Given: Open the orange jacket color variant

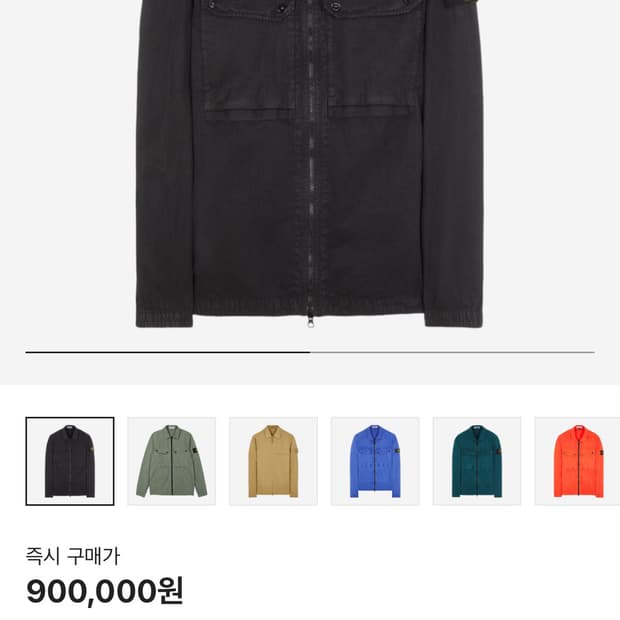Looking at the screenshot, I should pos(577,461).
